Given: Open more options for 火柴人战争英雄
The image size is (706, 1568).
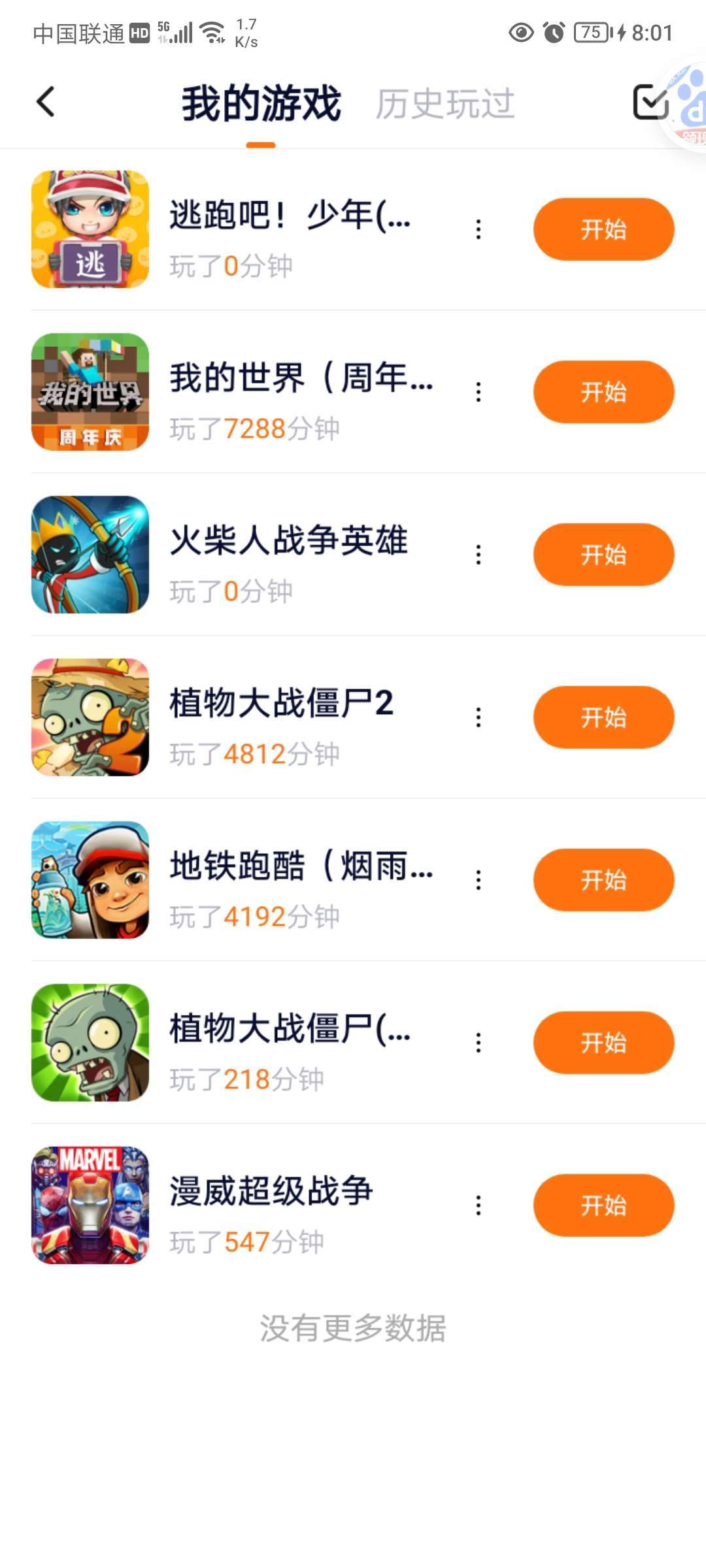Looking at the screenshot, I should tap(479, 555).
